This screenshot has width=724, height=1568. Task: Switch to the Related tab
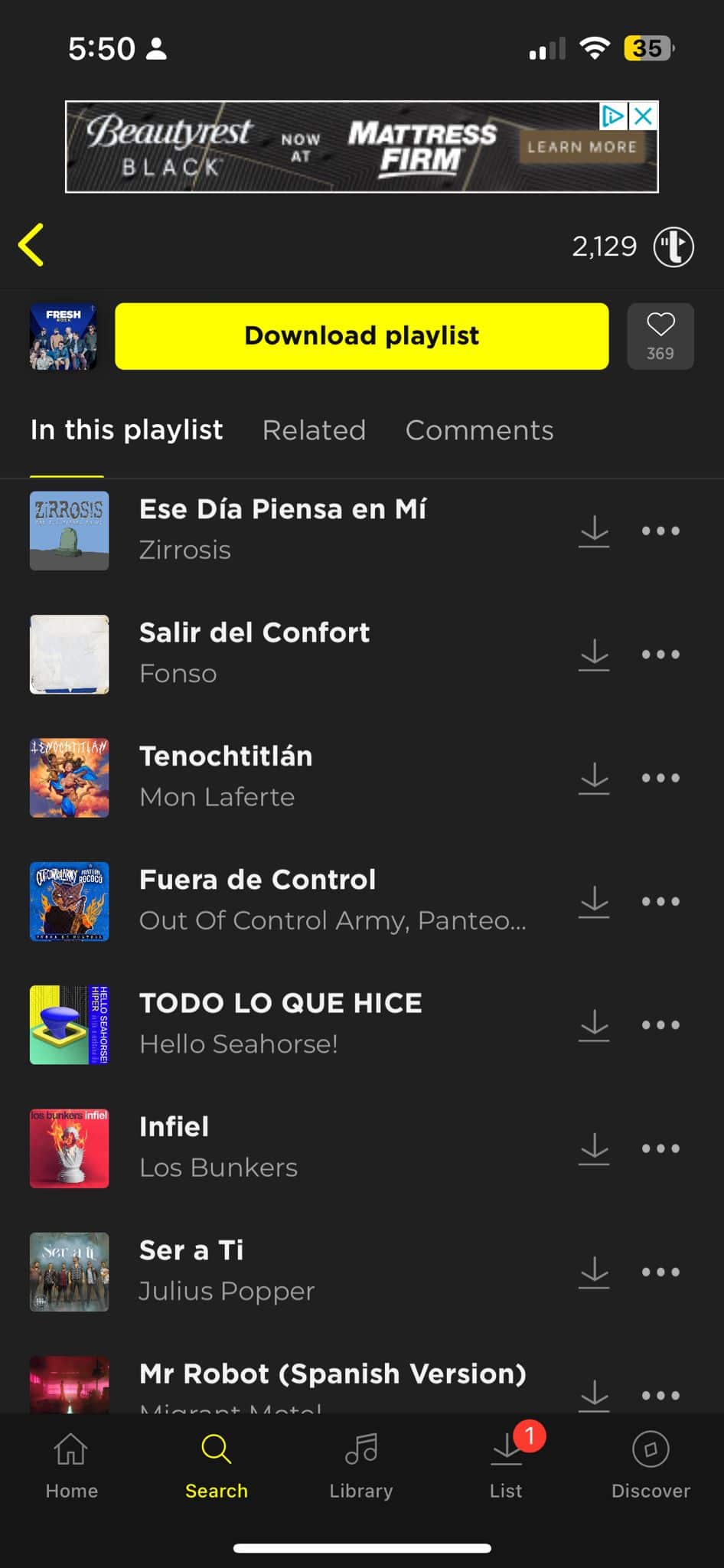314,430
